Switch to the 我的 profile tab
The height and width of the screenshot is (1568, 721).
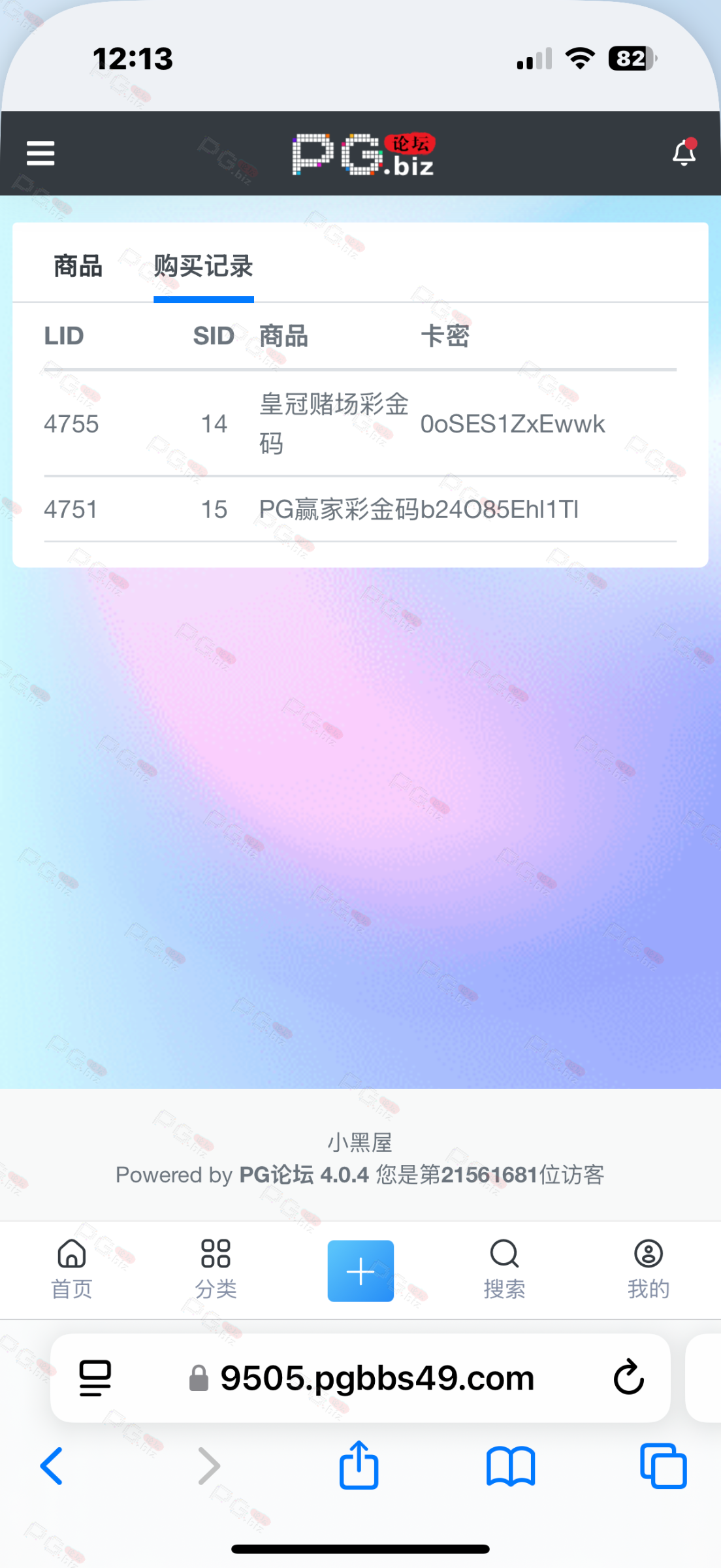[x=648, y=1269]
